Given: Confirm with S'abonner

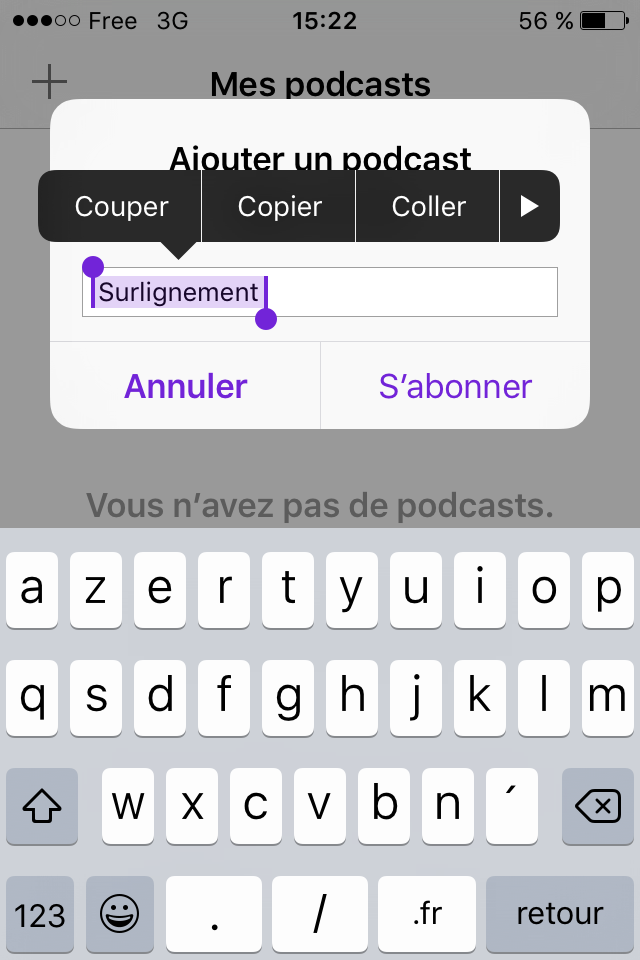Looking at the screenshot, I should 455,386.
